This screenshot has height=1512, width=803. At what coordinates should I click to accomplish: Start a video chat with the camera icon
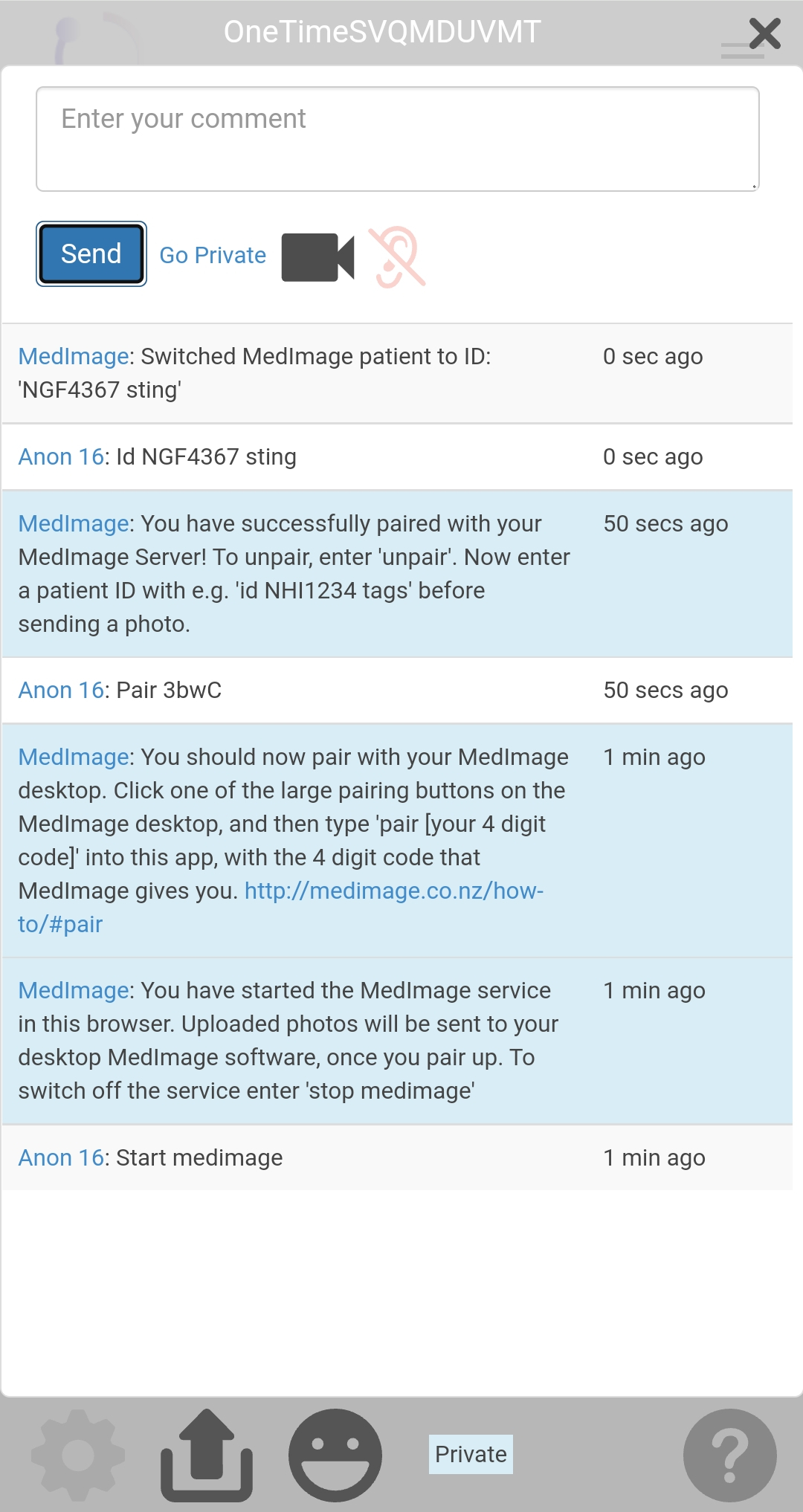coord(317,257)
